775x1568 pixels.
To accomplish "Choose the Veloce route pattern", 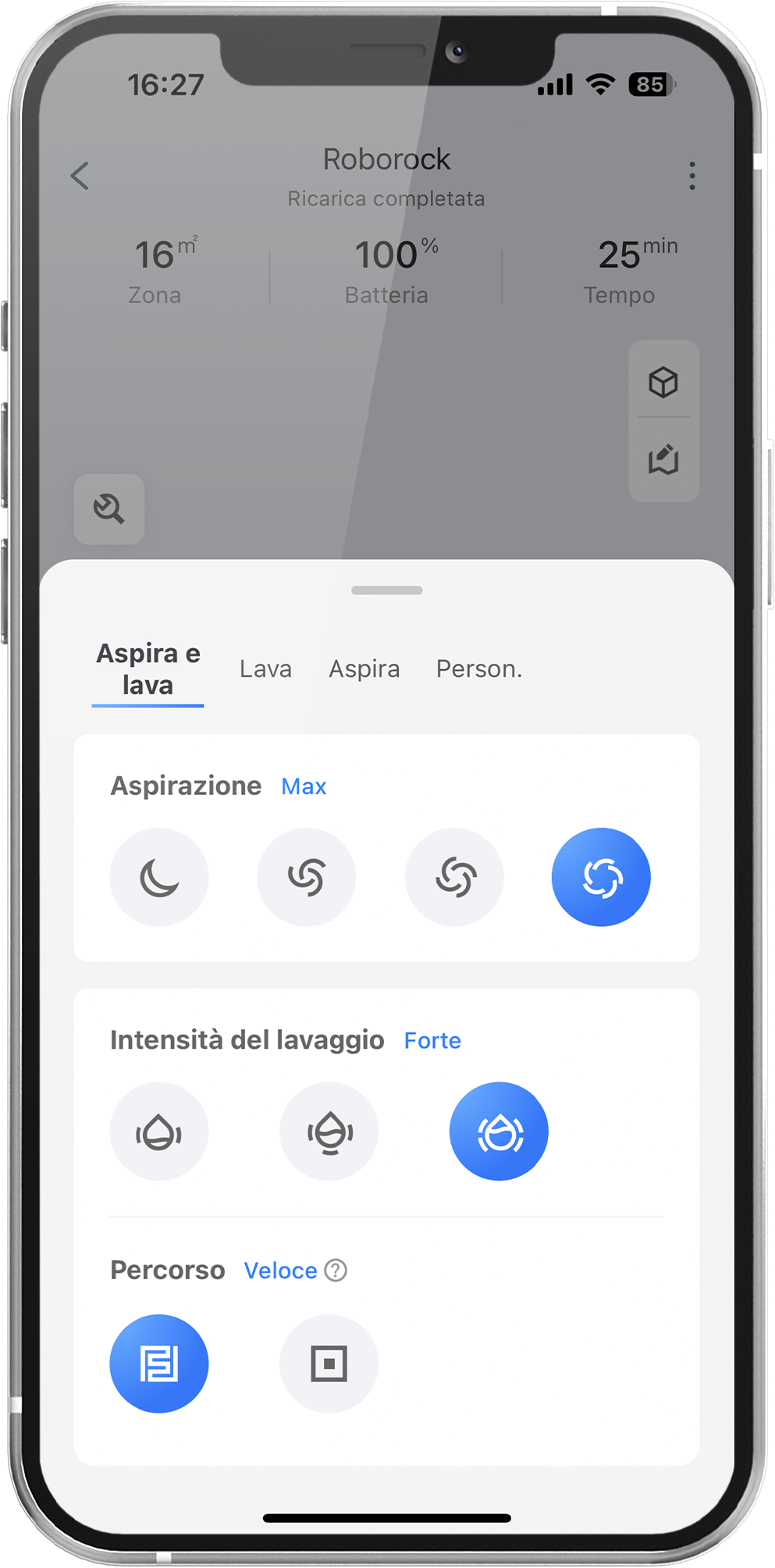I will coord(159,1363).
